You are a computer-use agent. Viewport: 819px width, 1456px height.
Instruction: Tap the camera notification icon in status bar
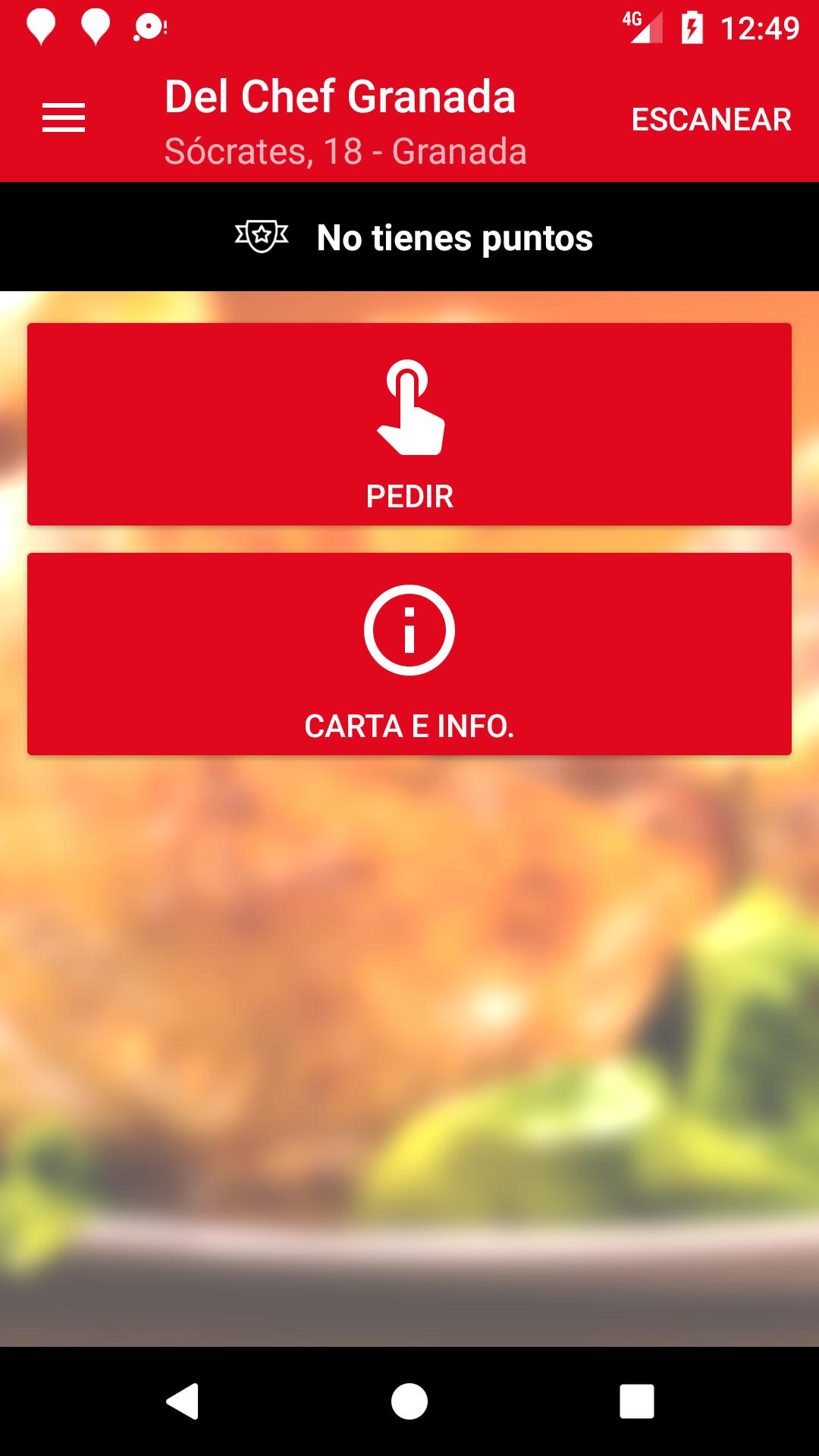149,27
